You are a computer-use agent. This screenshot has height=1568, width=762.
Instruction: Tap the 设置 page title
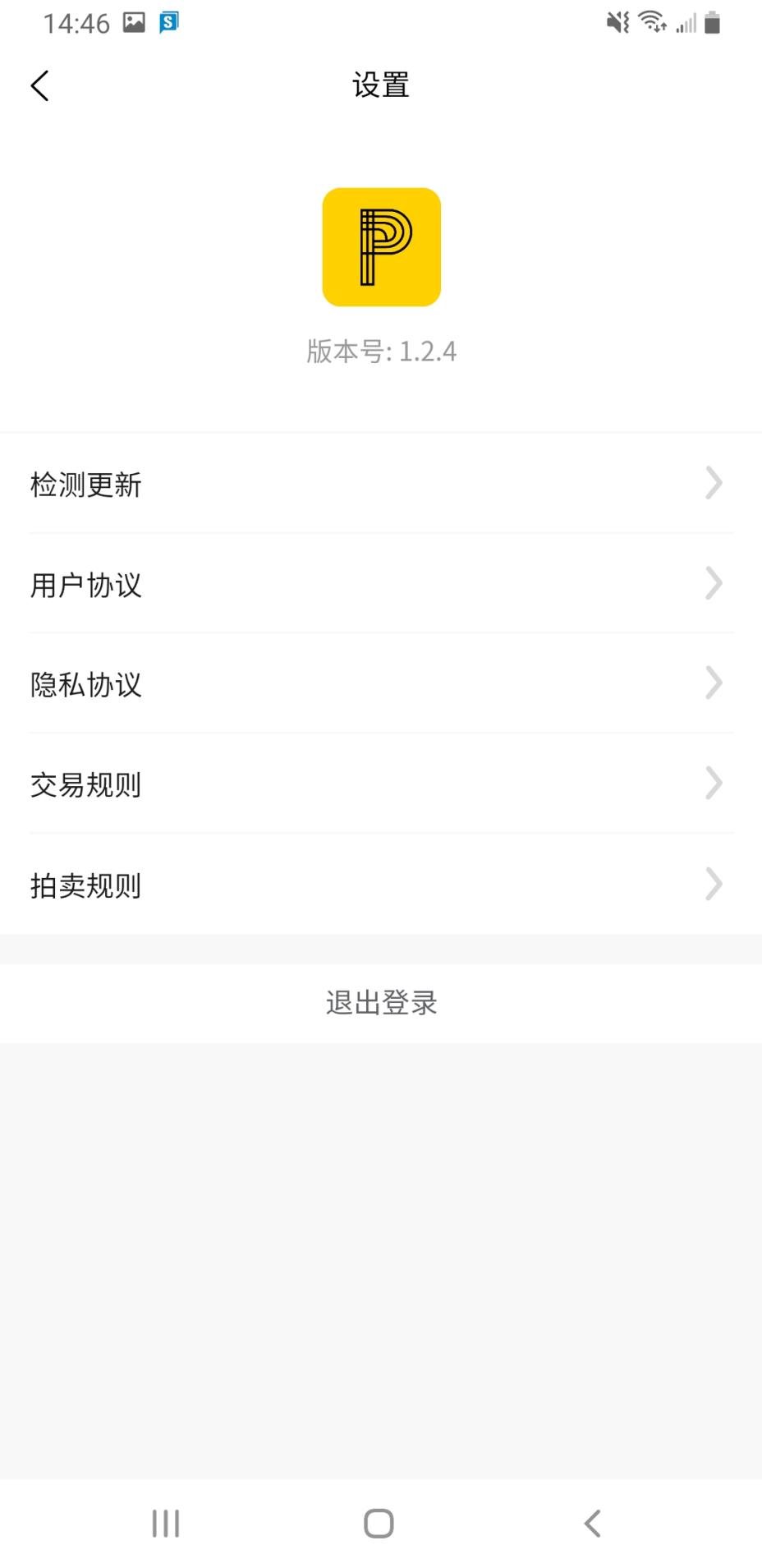pos(381,85)
